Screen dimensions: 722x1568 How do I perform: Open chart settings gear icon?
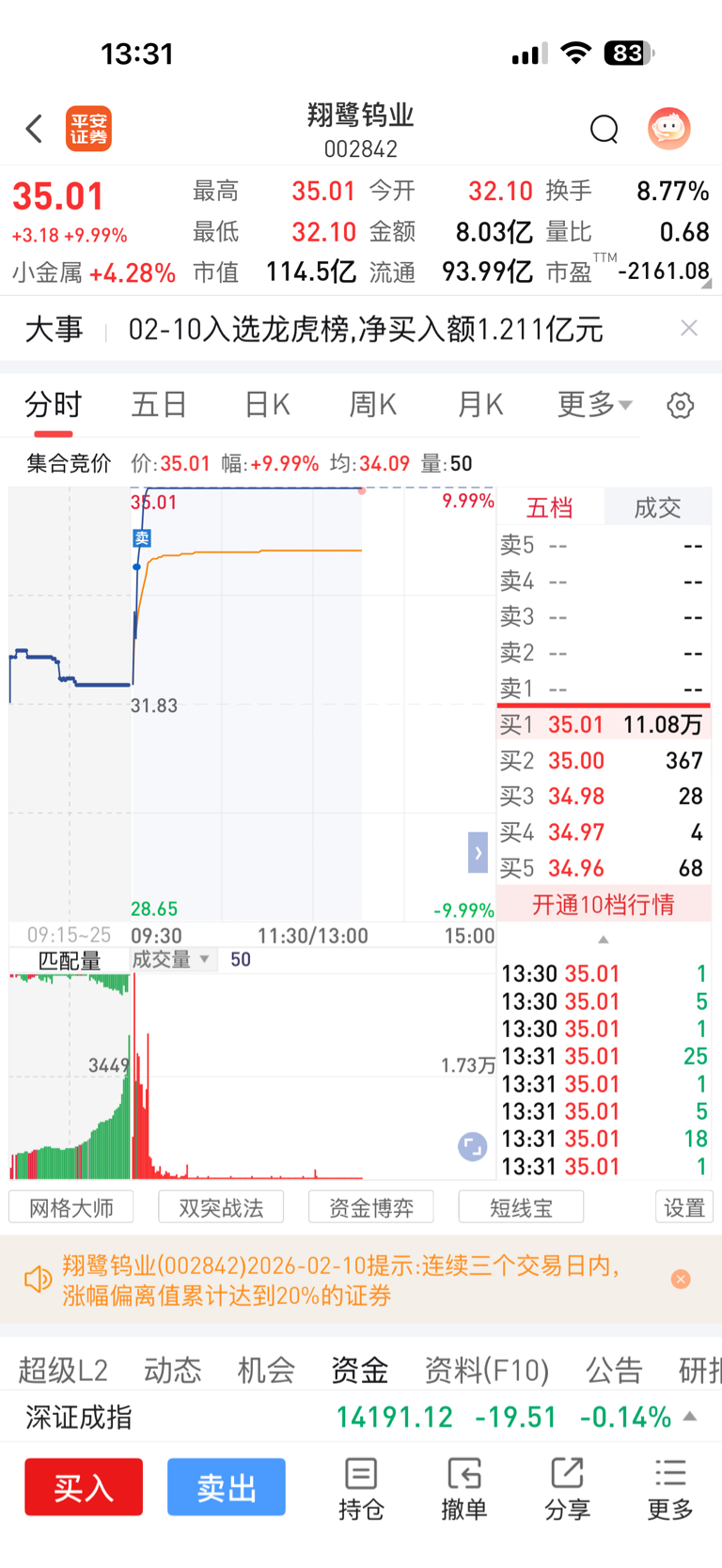tap(681, 406)
